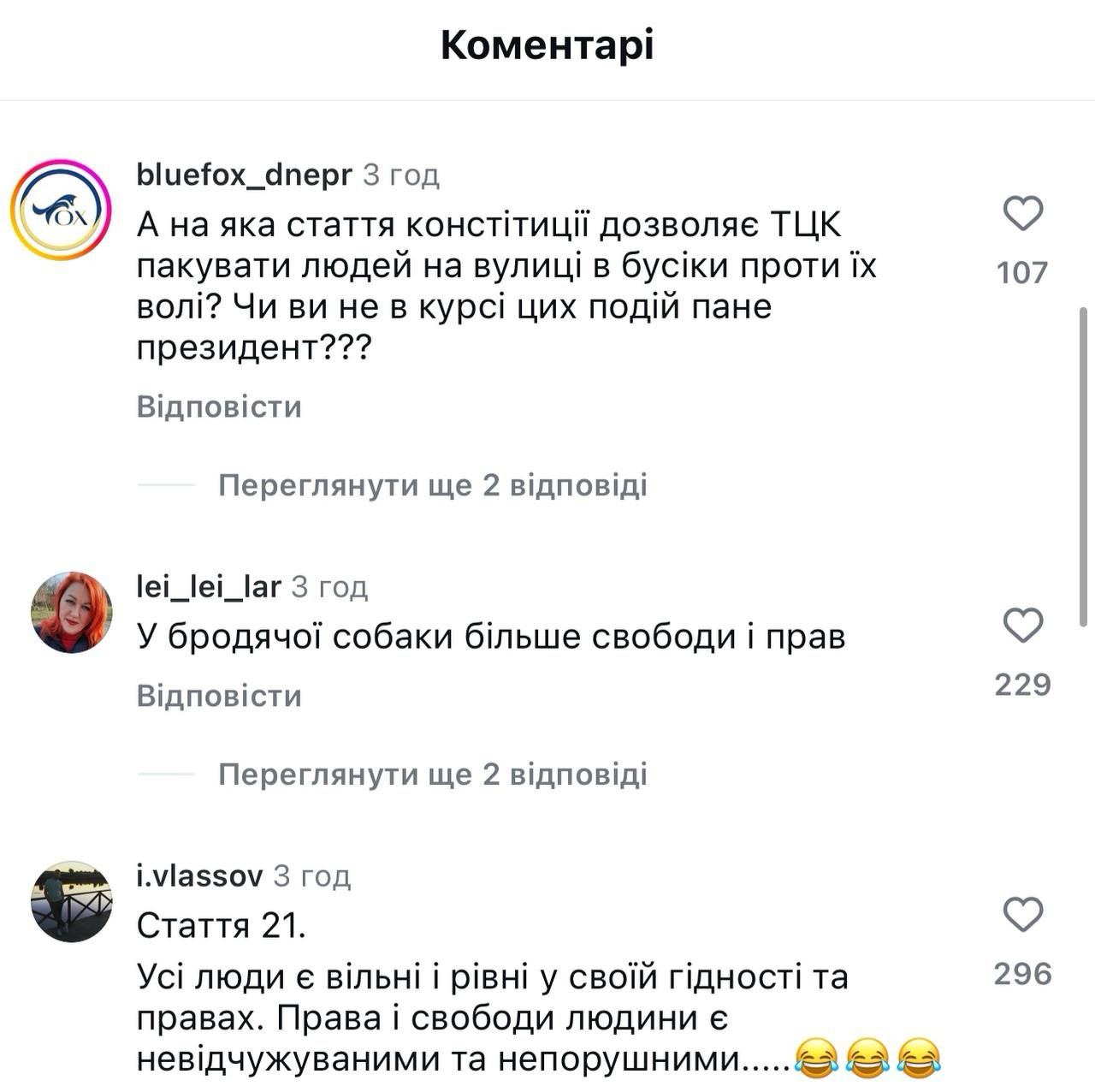Like the comment by i.vlassov
Viewport: 1095px width, 1092px height.
[x=1022, y=915]
